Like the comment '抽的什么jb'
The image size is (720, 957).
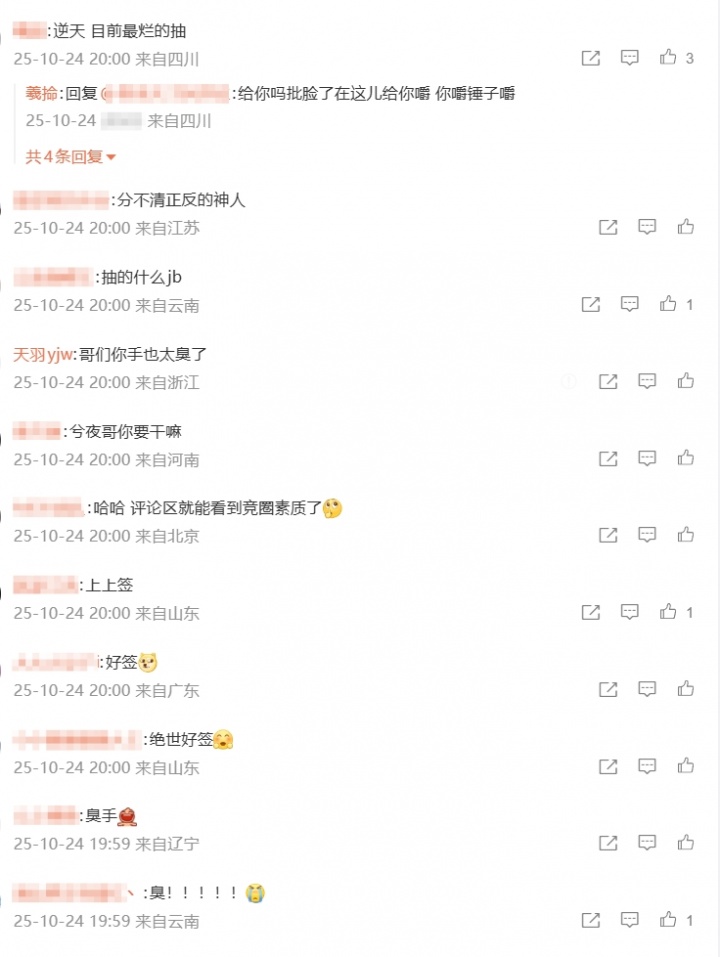pos(668,304)
